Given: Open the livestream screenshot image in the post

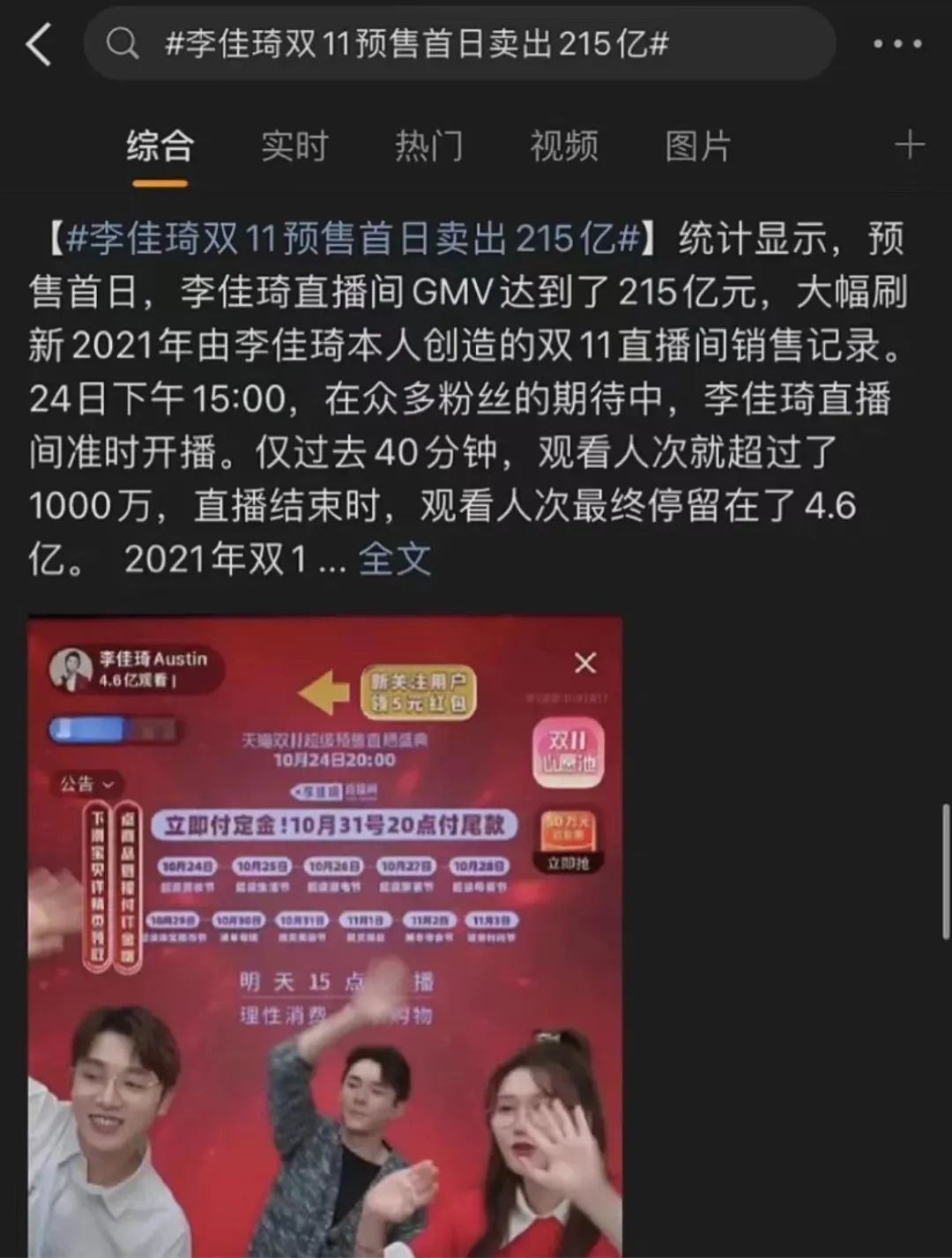Looking at the screenshot, I should pos(324,934).
